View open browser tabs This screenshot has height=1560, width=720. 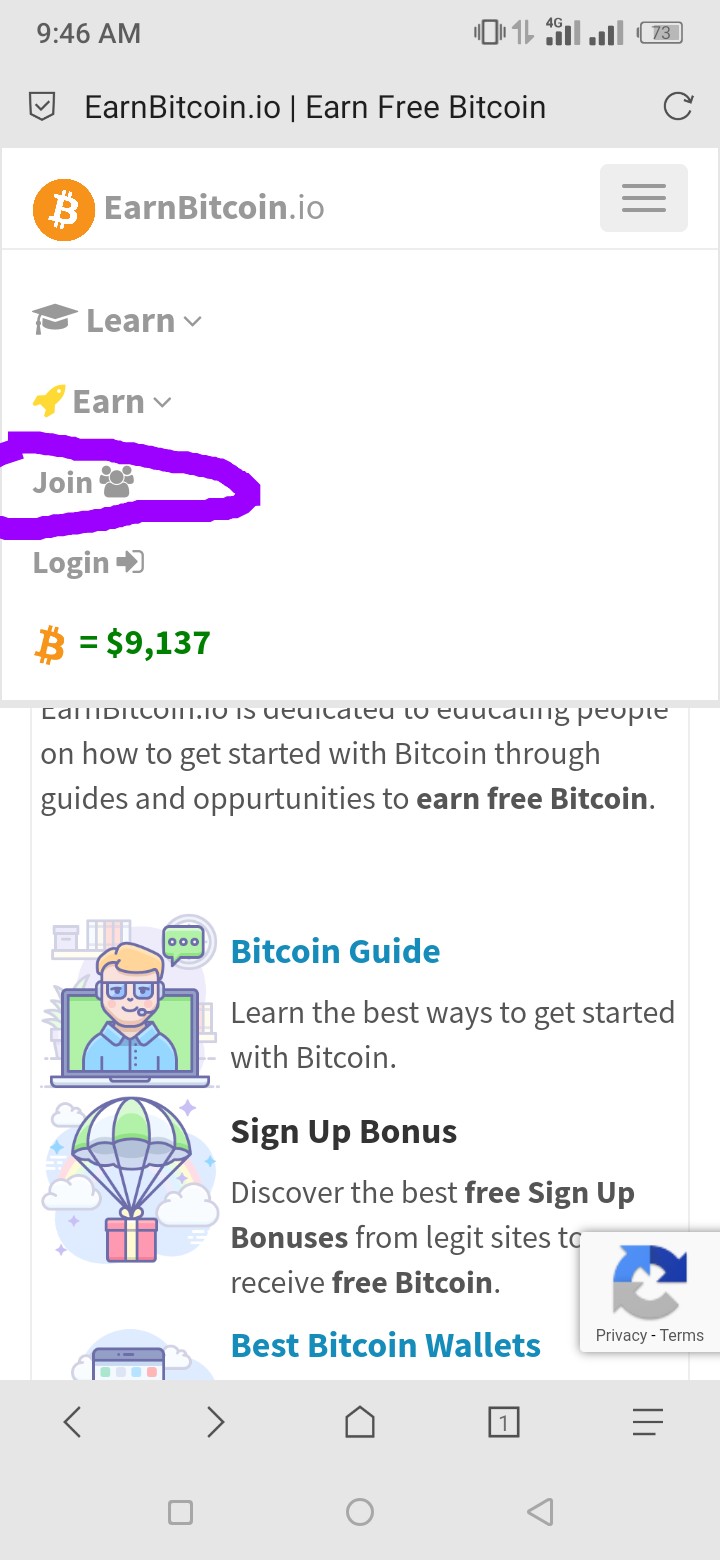(x=503, y=1422)
